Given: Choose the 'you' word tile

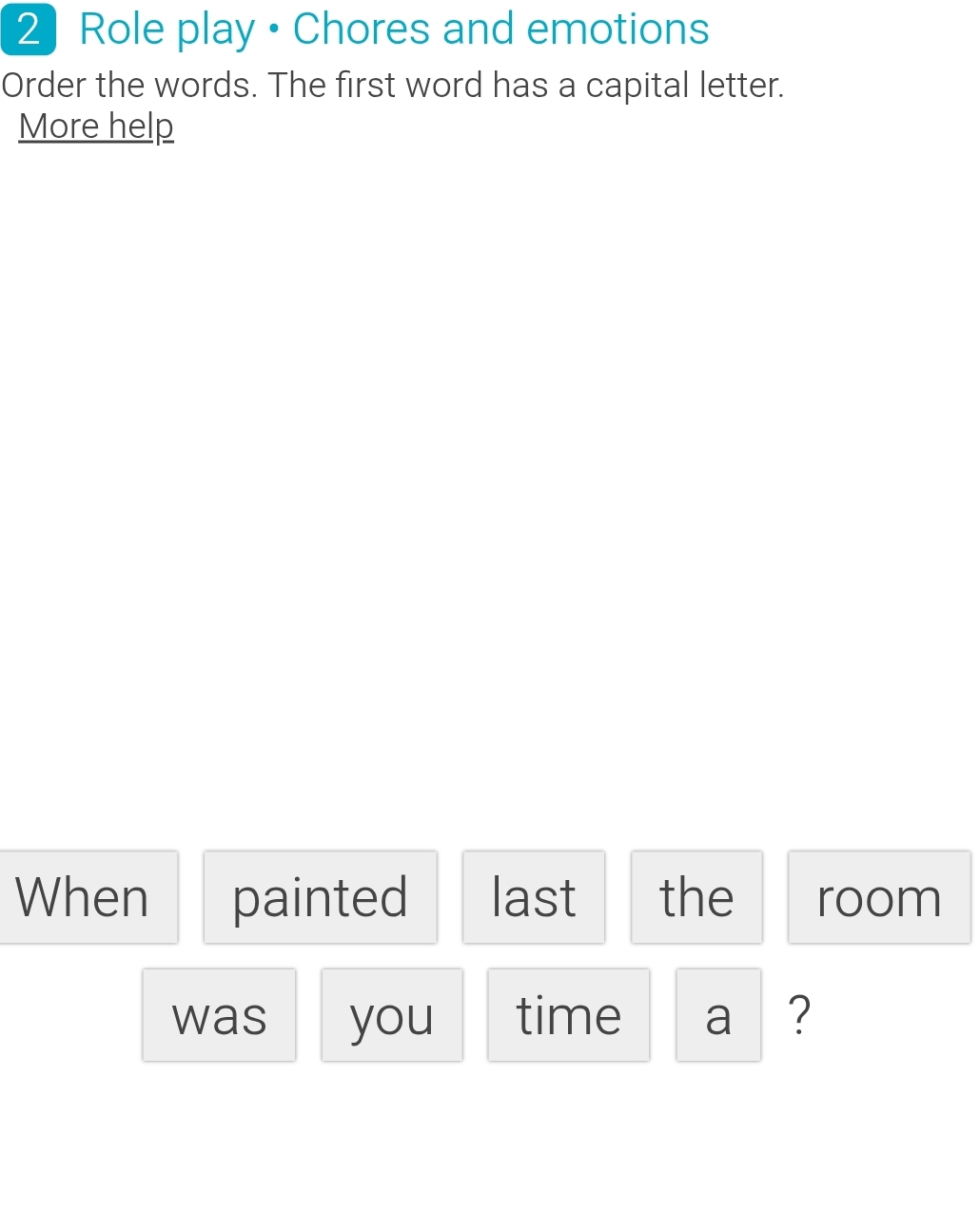Looking at the screenshot, I should point(391,1015).
